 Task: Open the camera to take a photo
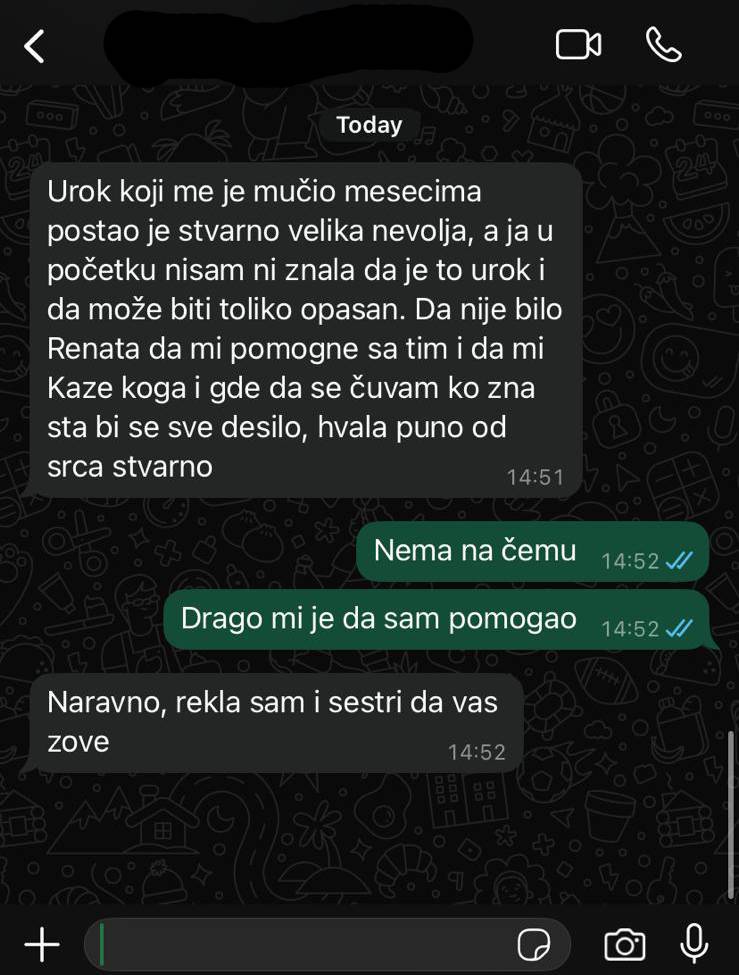(x=625, y=944)
